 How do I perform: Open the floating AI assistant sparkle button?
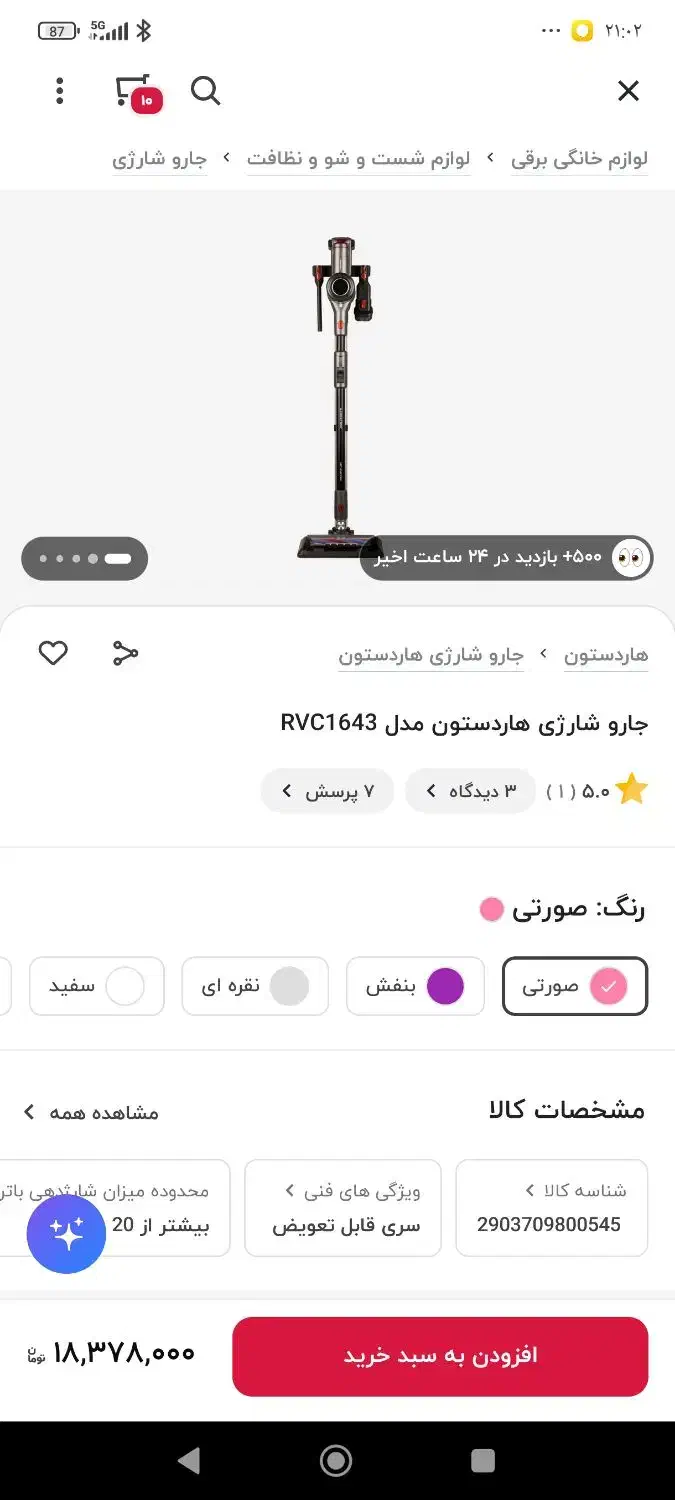[66, 1234]
